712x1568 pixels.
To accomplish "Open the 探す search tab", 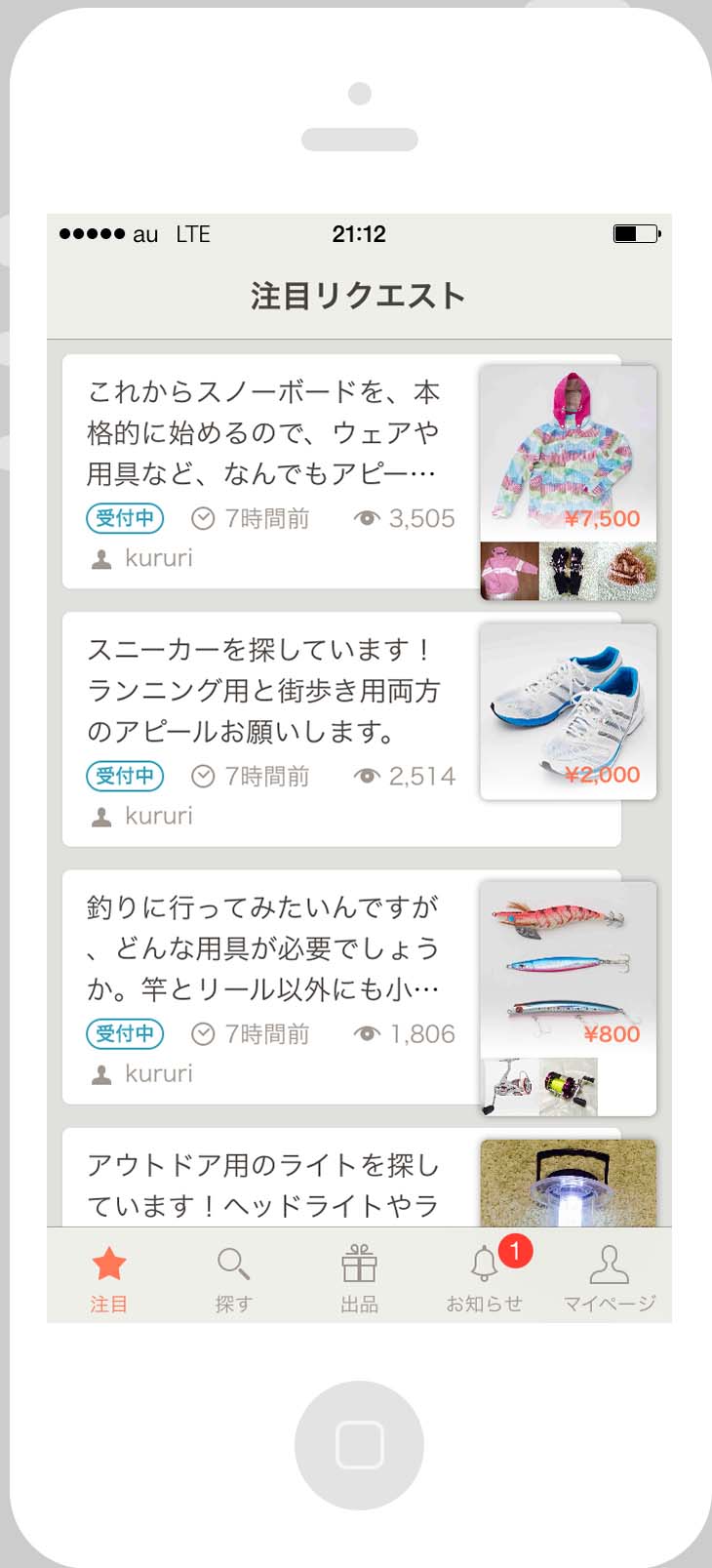I will pyautogui.click(x=233, y=1277).
